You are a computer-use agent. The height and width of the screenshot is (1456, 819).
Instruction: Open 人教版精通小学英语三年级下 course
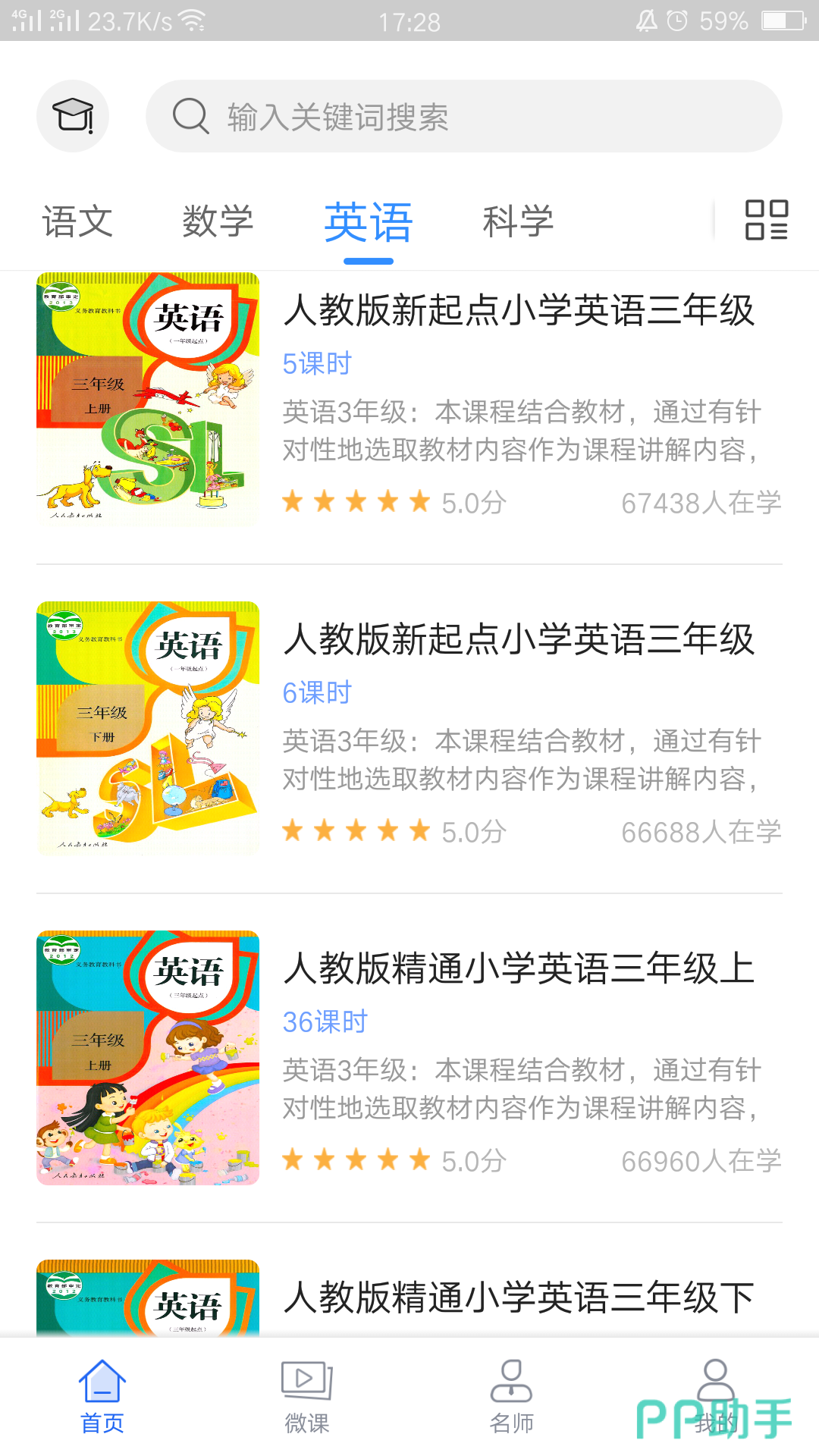(x=519, y=1297)
